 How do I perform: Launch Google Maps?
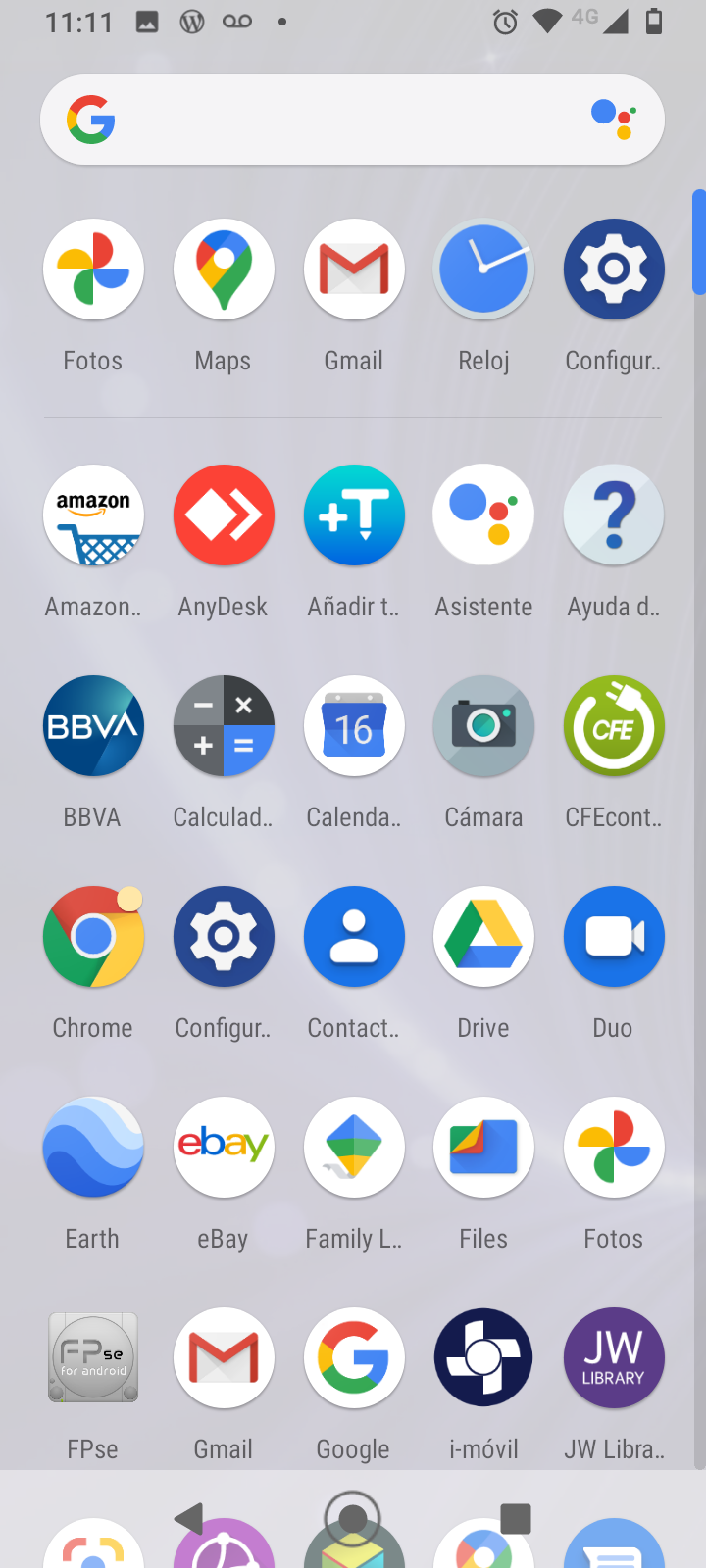click(223, 269)
